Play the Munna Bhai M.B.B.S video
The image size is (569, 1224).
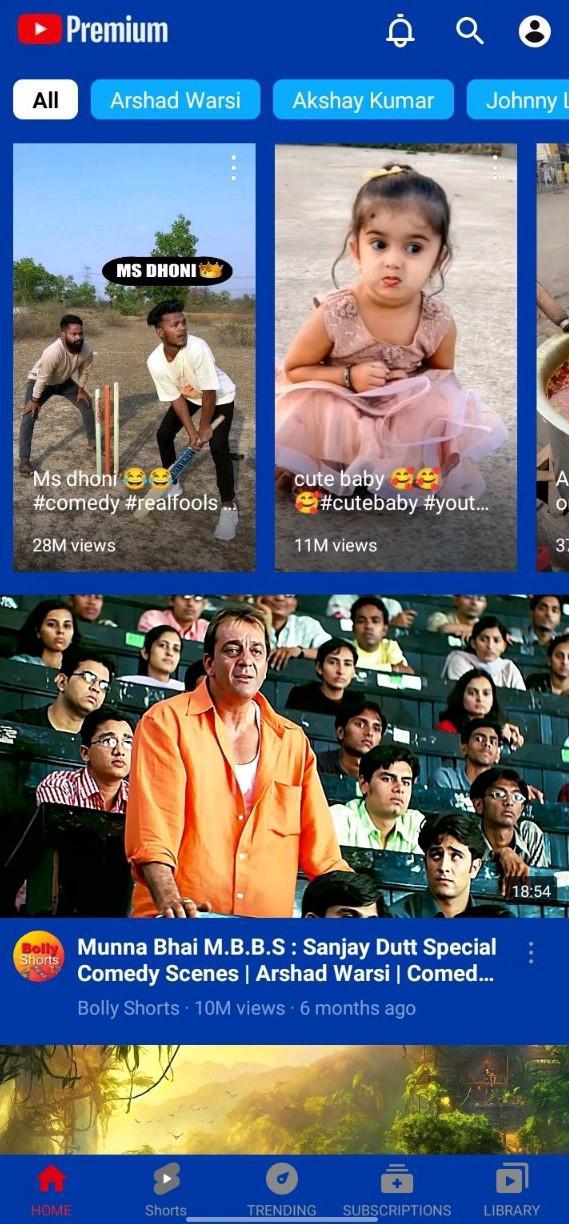(x=284, y=756)
